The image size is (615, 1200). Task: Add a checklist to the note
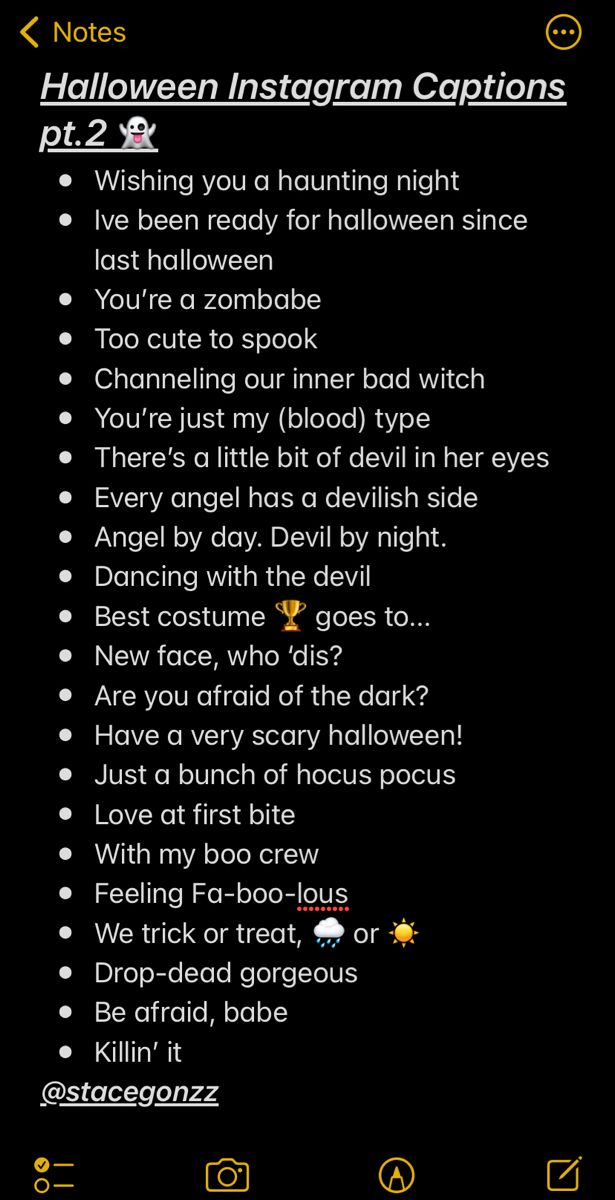pos(53,1175)
